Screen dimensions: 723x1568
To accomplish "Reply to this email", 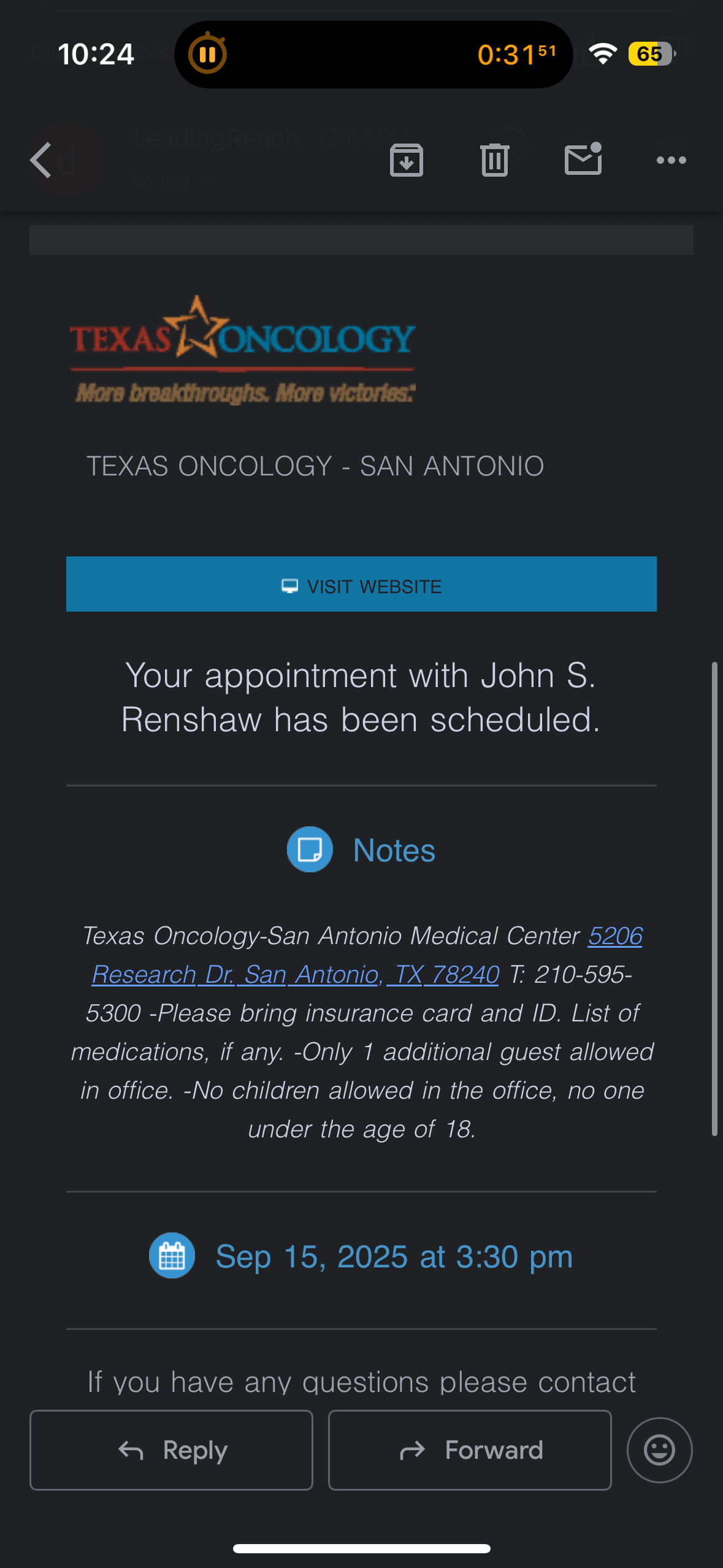I will pos(171,1450).
